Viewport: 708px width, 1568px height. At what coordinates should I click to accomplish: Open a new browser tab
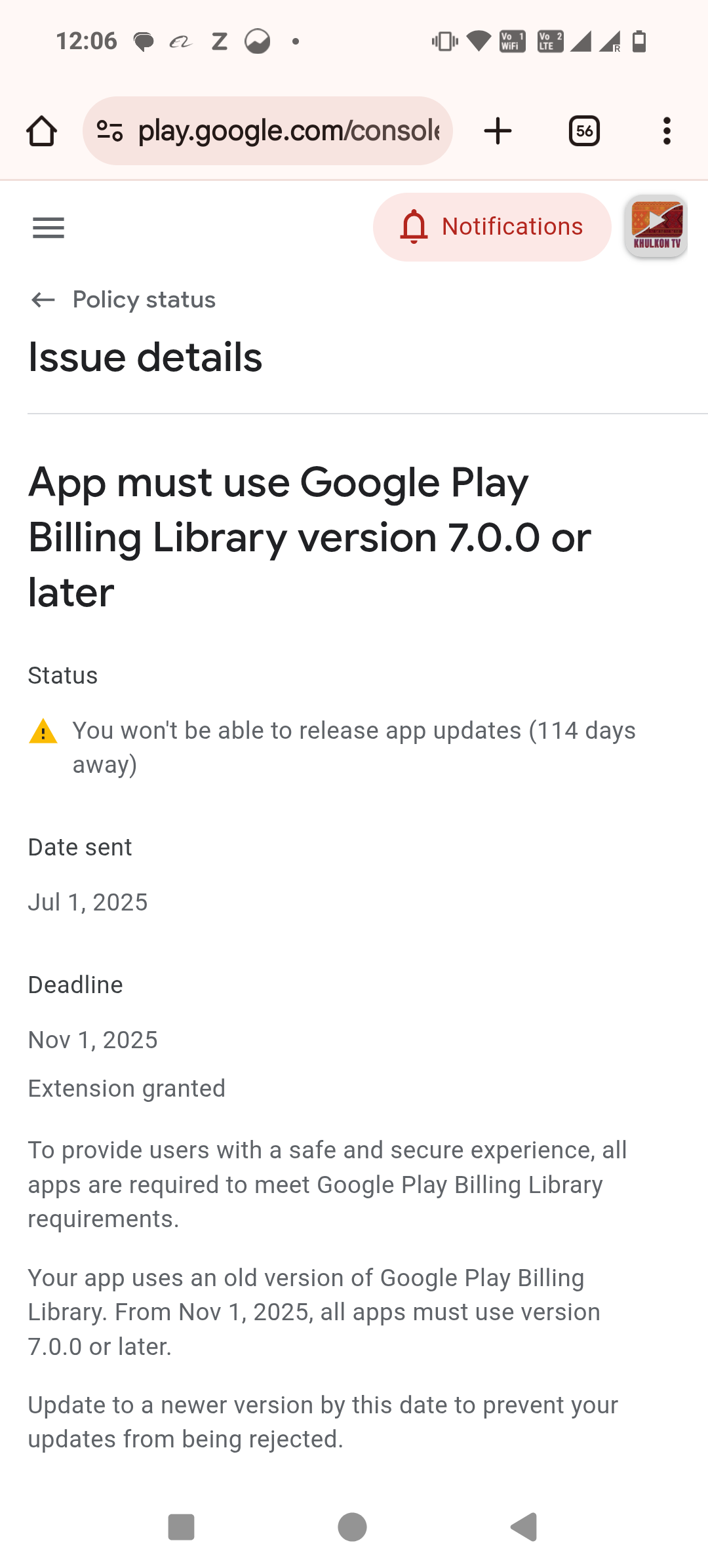498,131
